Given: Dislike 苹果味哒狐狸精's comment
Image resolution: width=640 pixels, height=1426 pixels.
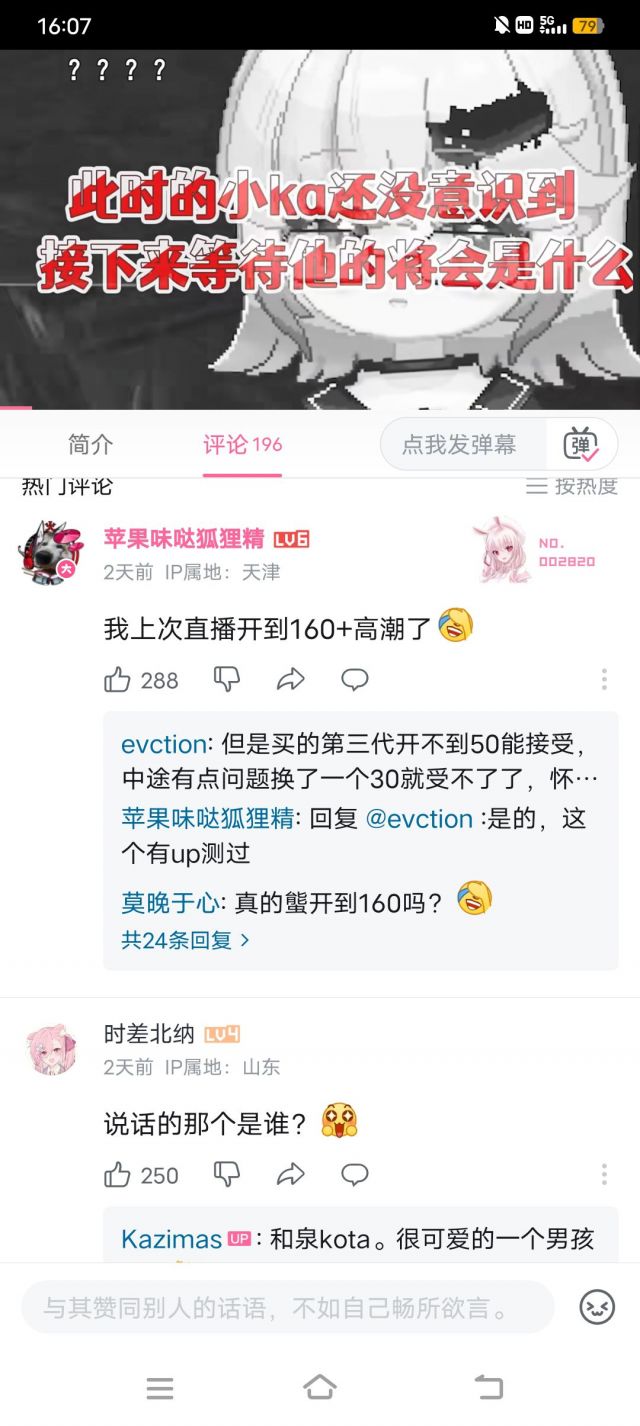Looking at the screenshot, I should coord(227,680).
